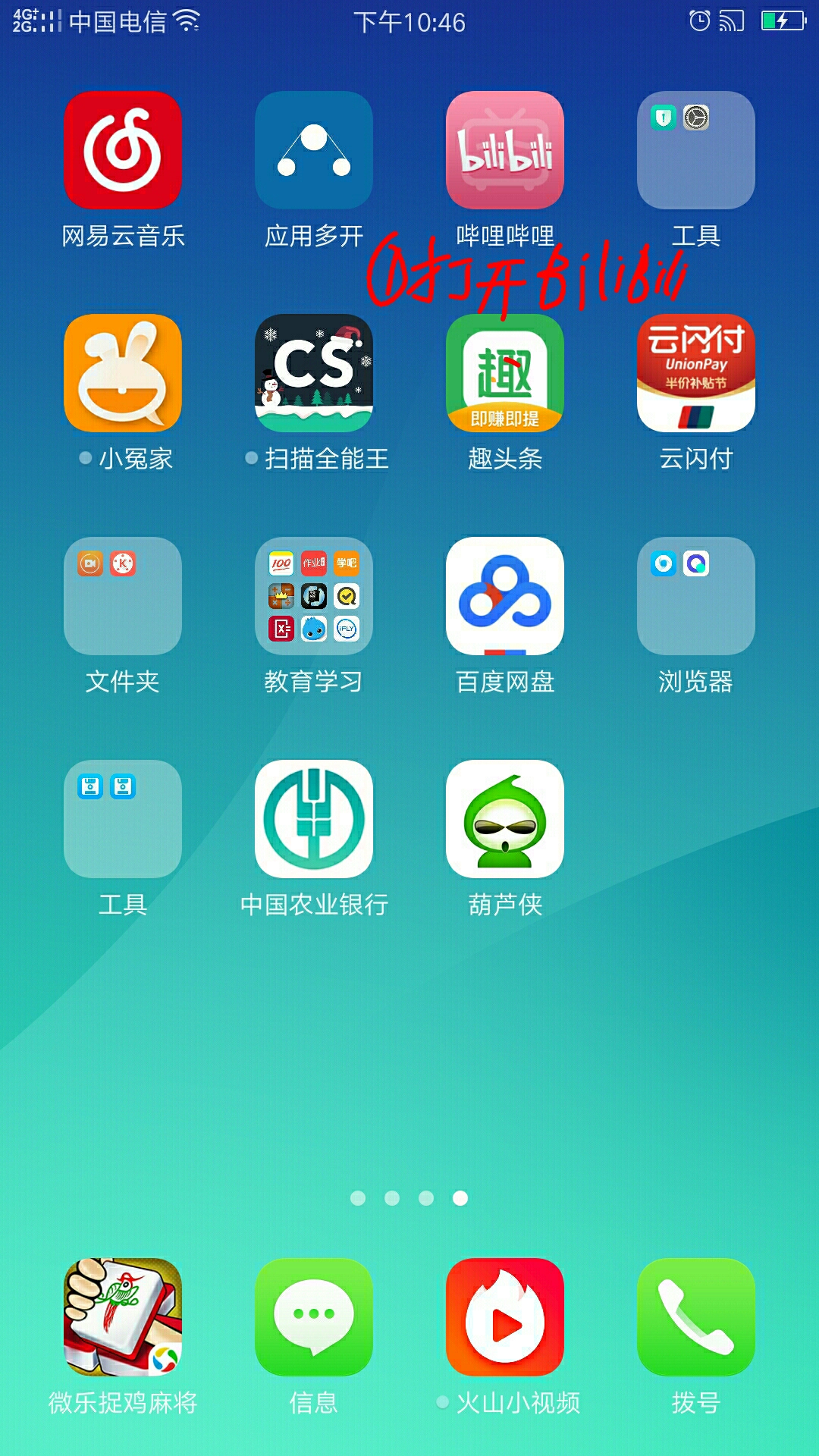Open the 浏览器 folder
Viewport: 819px width, 1456px height.
click(x=696, y=596)
